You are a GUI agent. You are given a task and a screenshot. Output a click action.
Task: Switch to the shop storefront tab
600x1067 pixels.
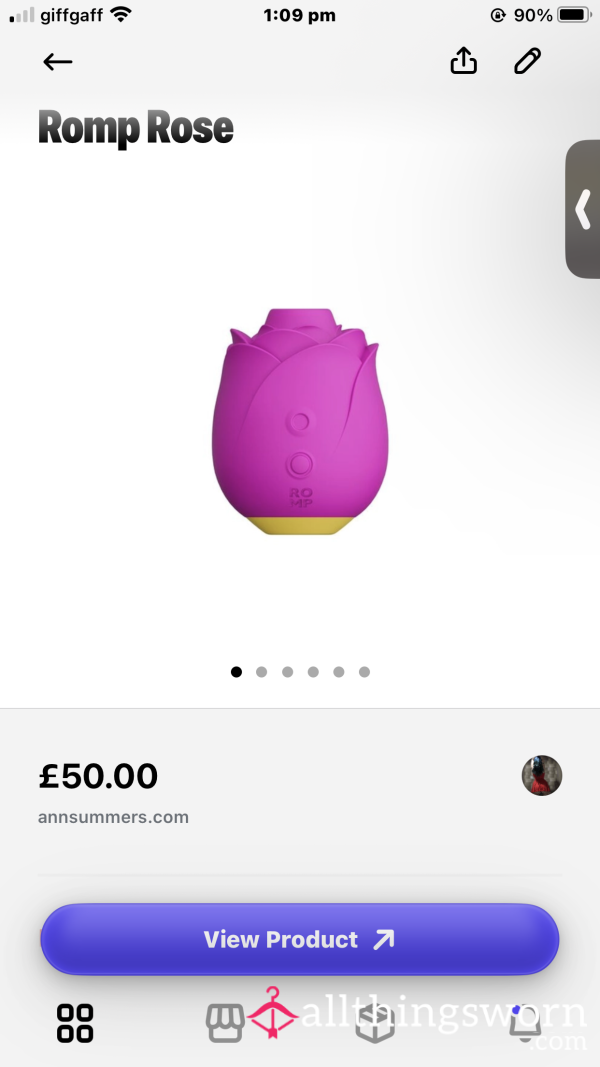point(225,1023)
